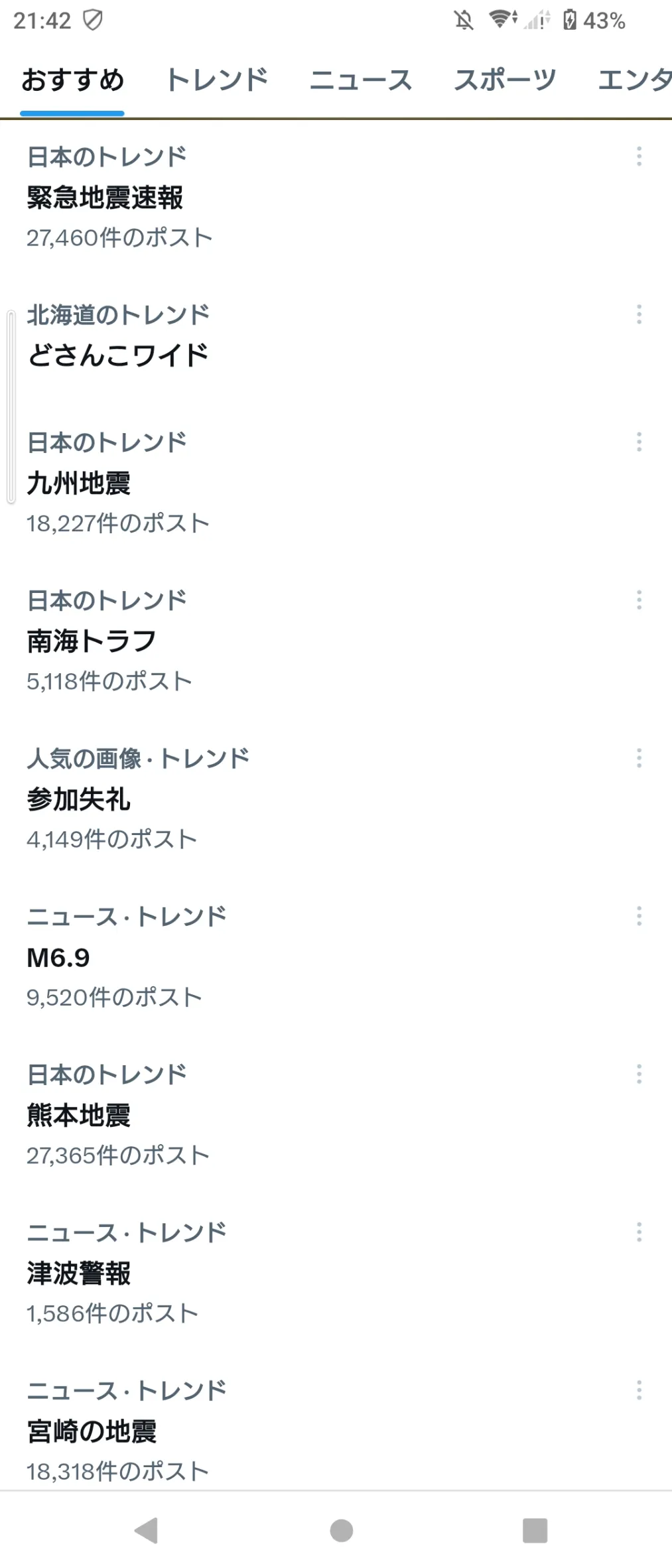Screen dimensions: 672x1568
Task: Switch to the ニュース tab
Action: [361, 80]
